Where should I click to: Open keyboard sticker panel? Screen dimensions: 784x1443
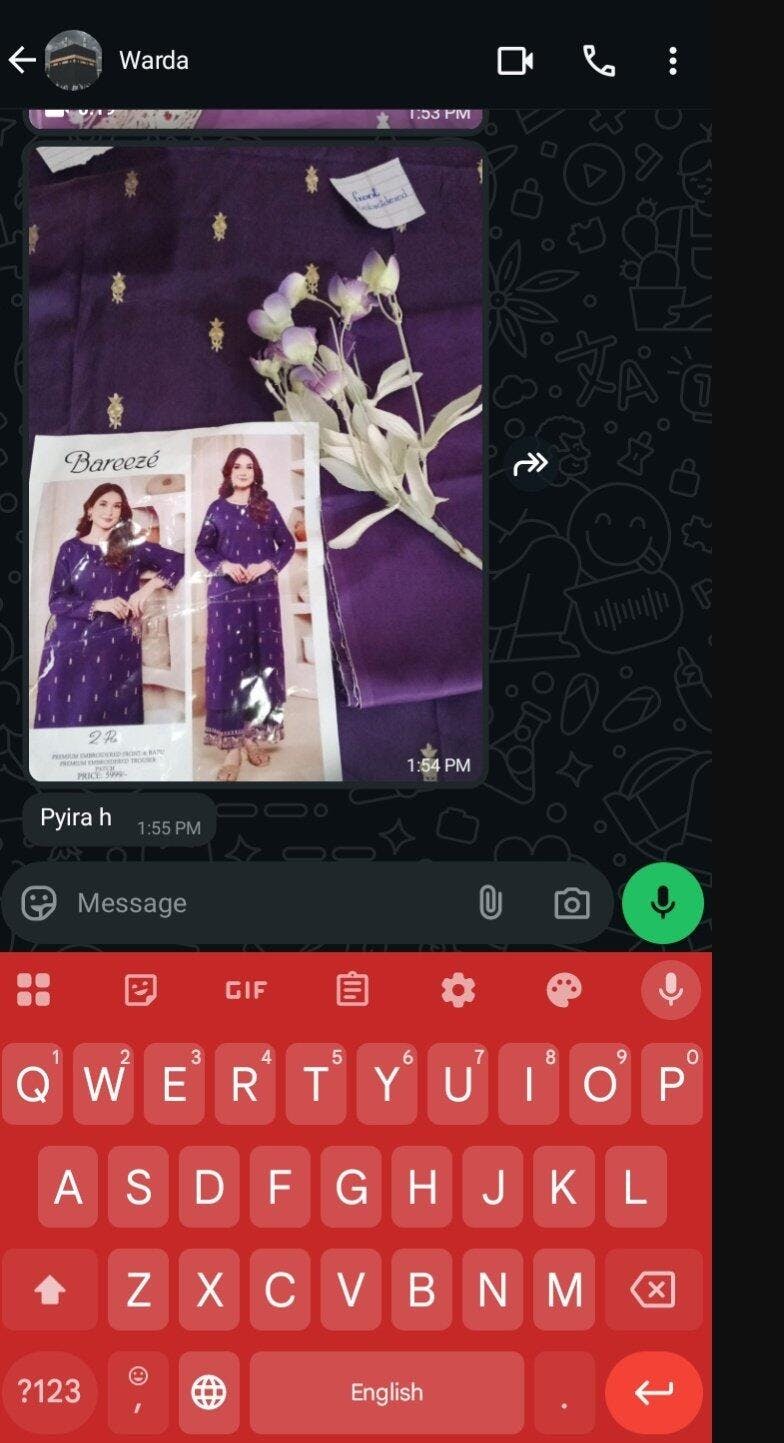(x=140, y=990)
